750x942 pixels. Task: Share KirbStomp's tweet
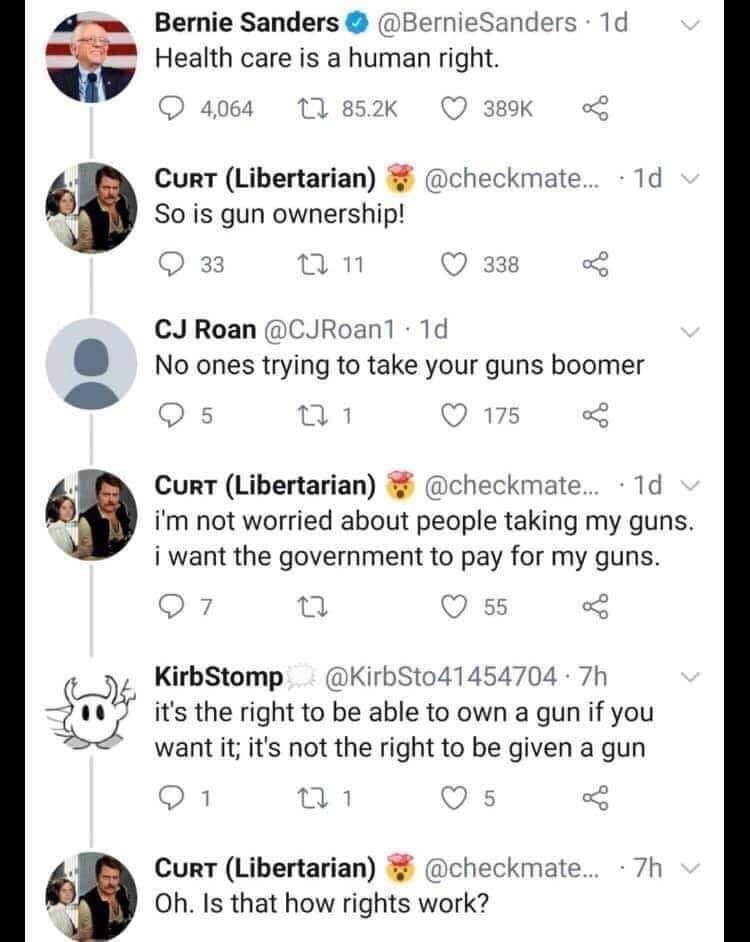click(595, 798)
